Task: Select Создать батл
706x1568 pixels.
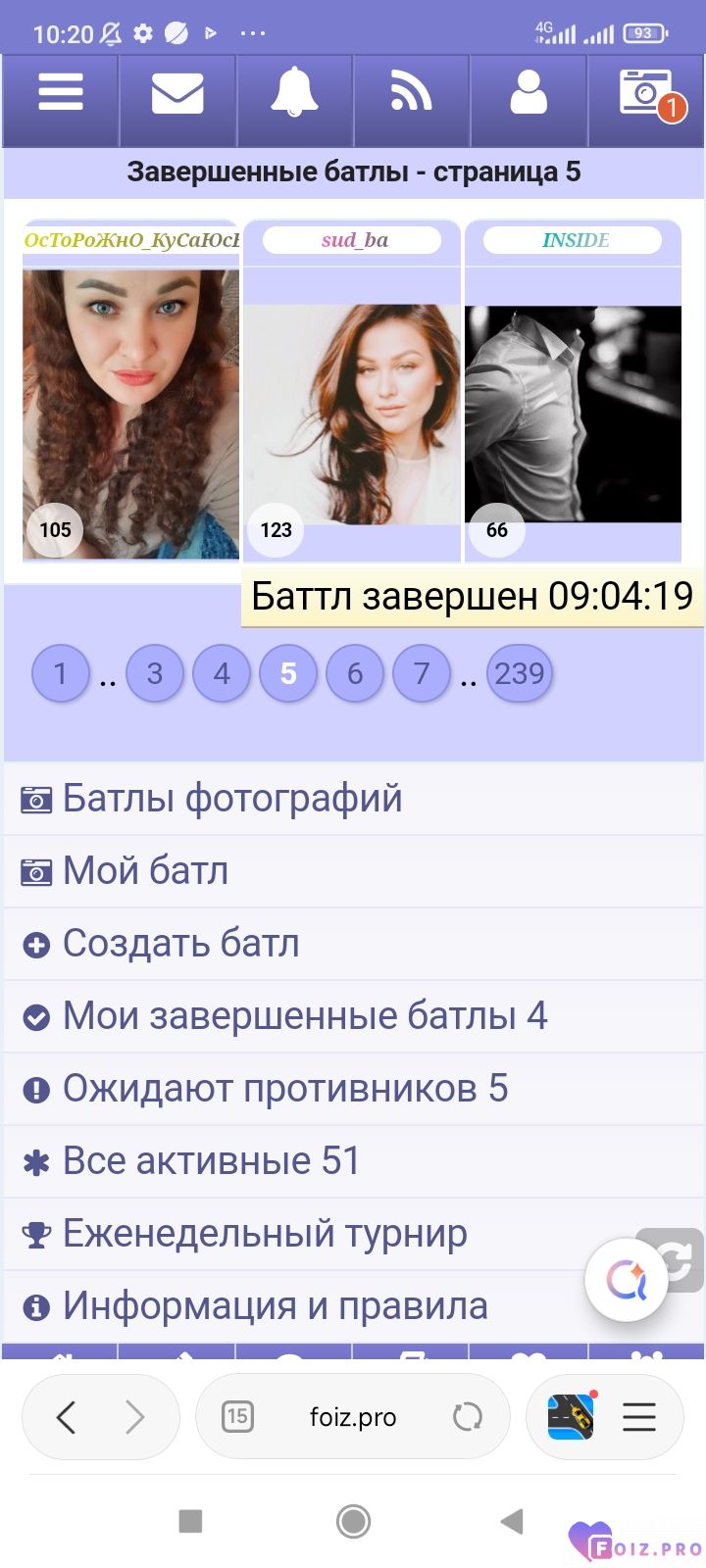Action: (x=180, y=944)
